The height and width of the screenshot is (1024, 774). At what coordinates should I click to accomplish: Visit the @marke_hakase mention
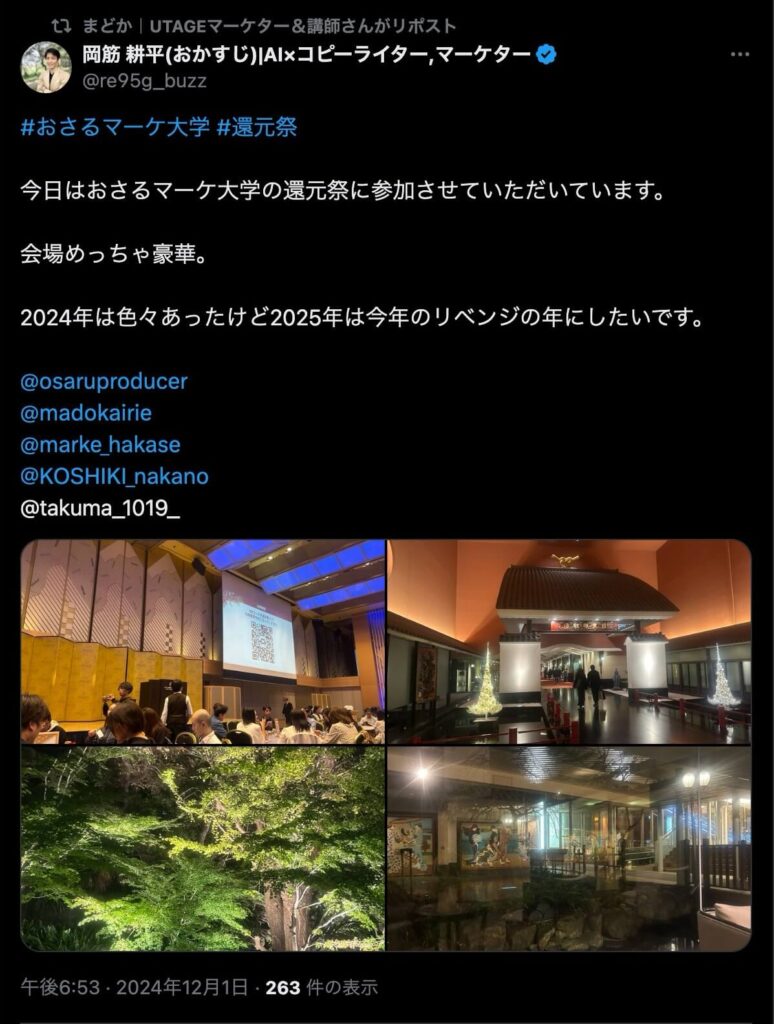tap(100, 445)
